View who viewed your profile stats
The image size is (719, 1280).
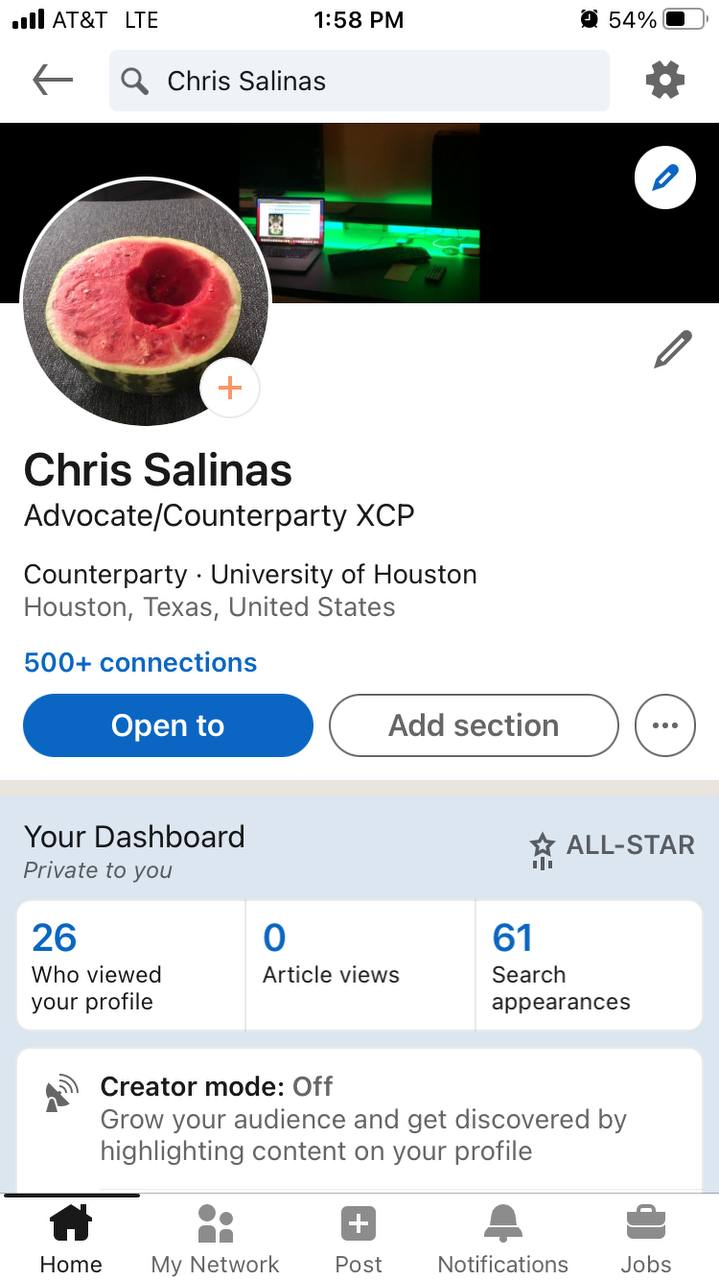[x=131, y=965]
